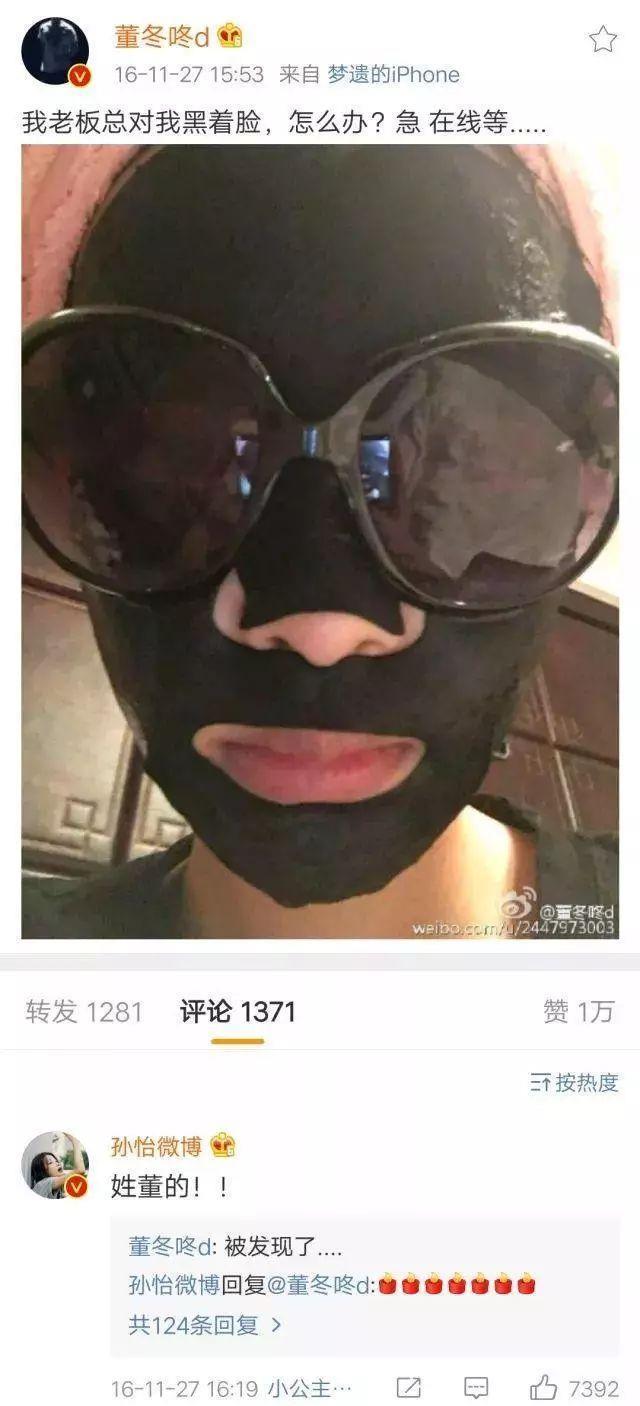640x1406 pixels.
Task: Expand 共124条回复 replies
Action: [205, 1325]
